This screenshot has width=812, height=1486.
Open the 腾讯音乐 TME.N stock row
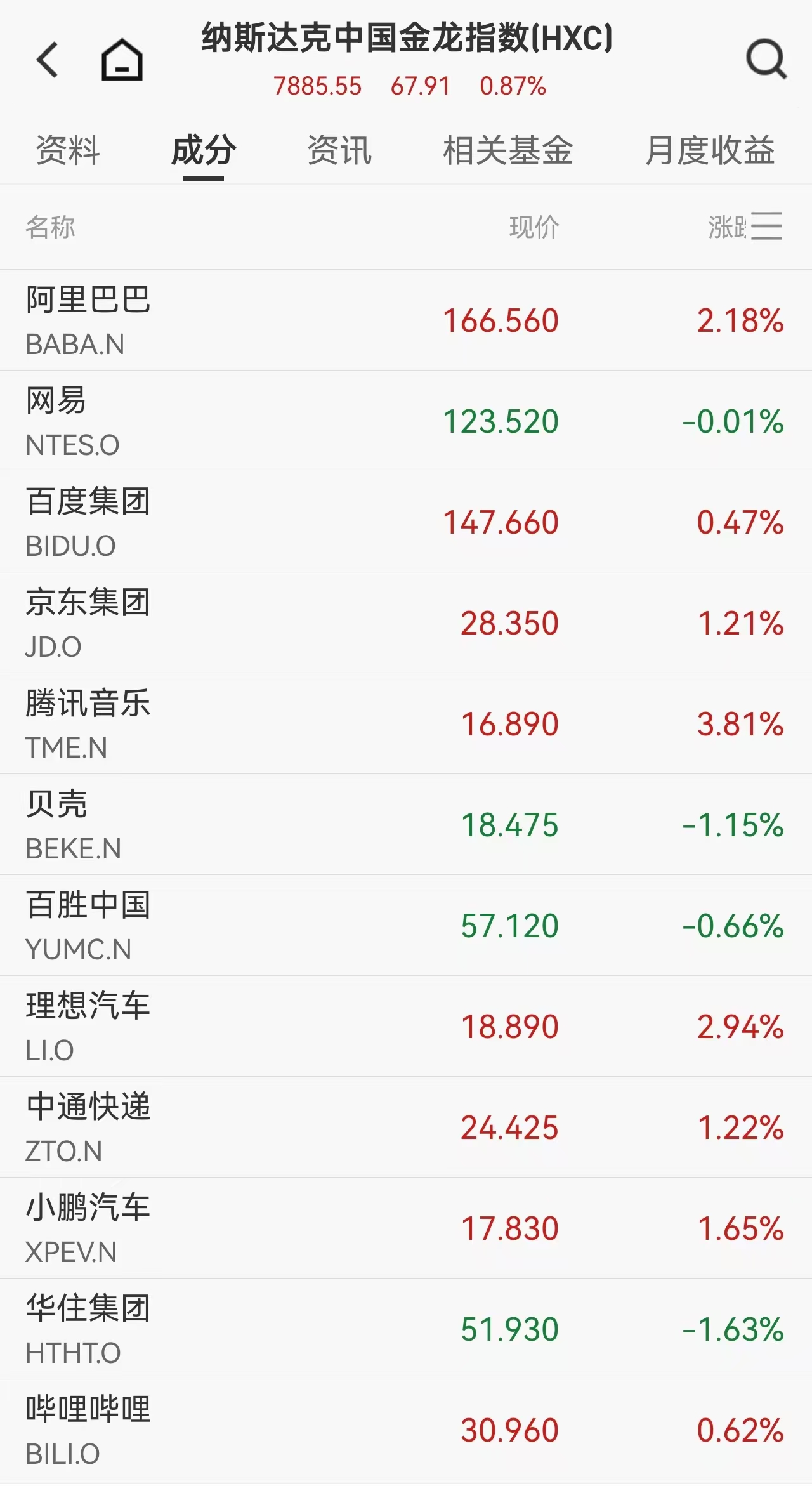point(406,724)
